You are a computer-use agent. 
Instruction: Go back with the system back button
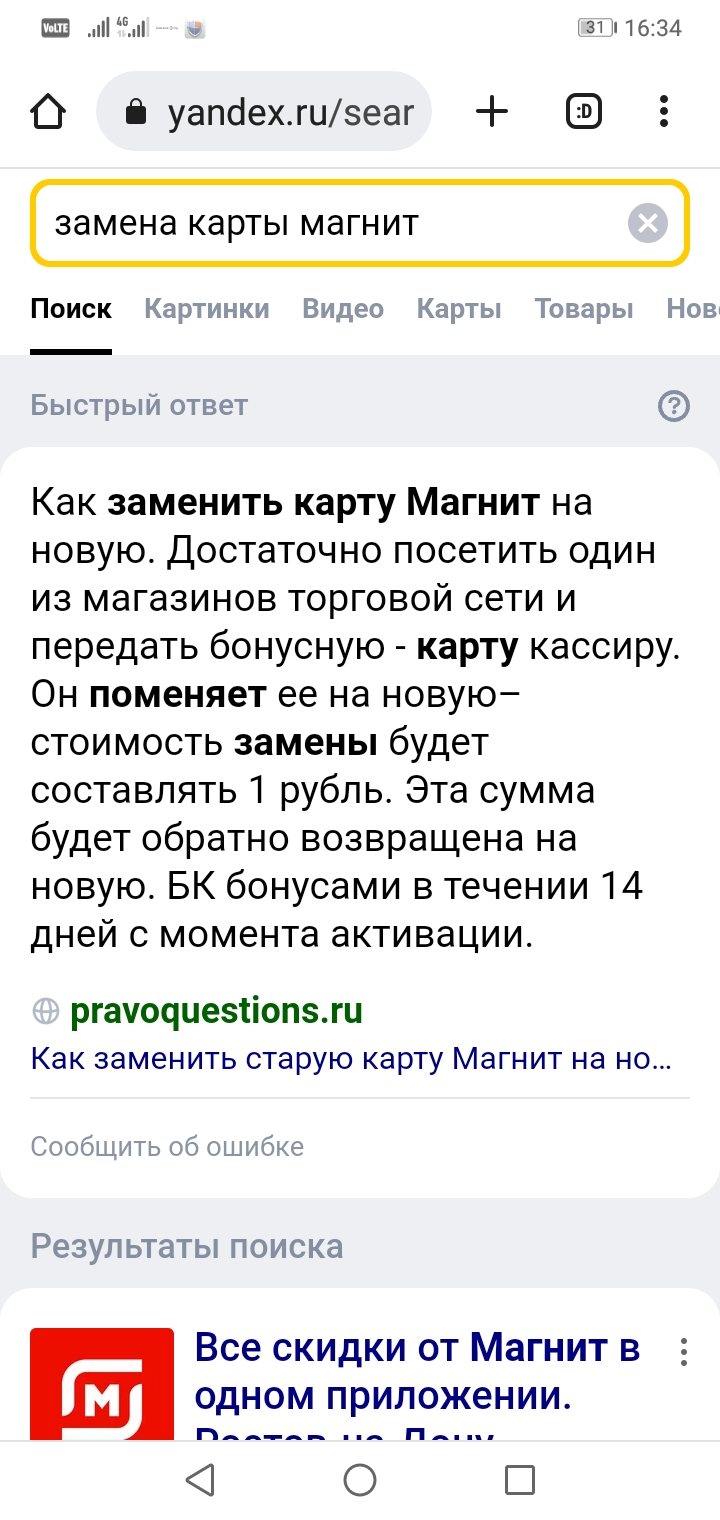point(201,1480)
